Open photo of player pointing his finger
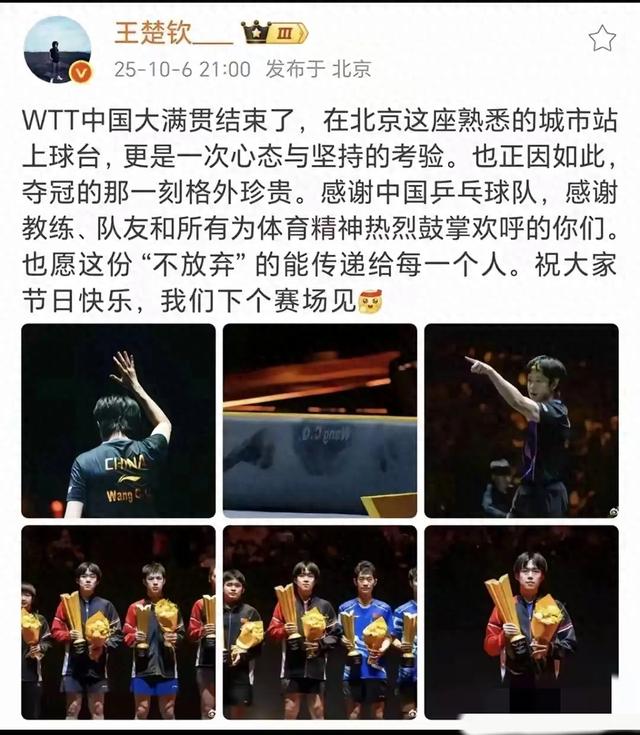 pyautogui.click(x=521, y=420)
